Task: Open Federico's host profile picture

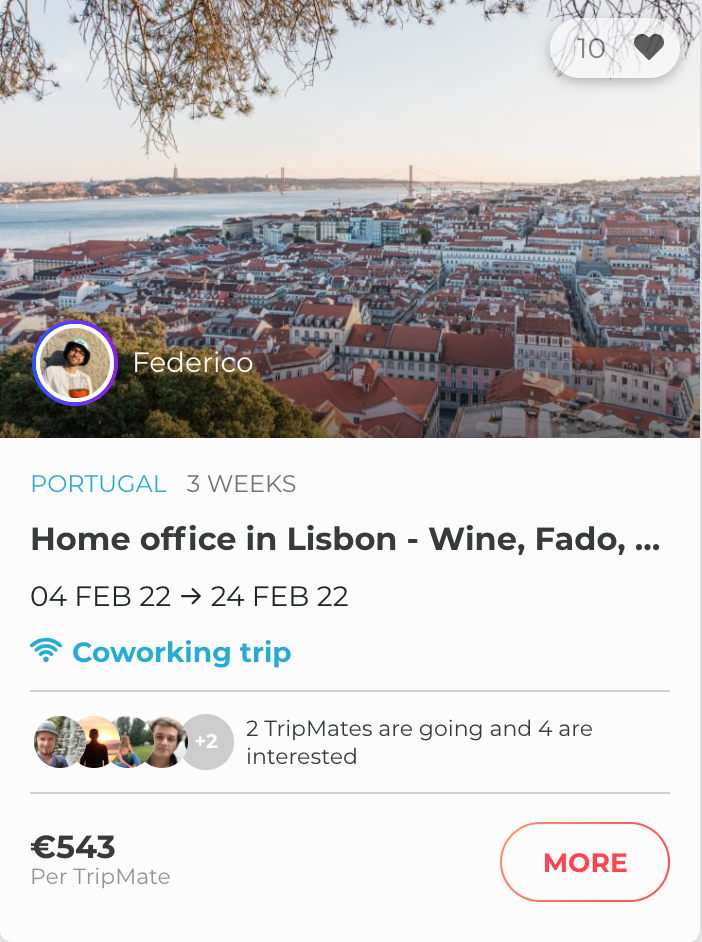Action: pos(75,363)
